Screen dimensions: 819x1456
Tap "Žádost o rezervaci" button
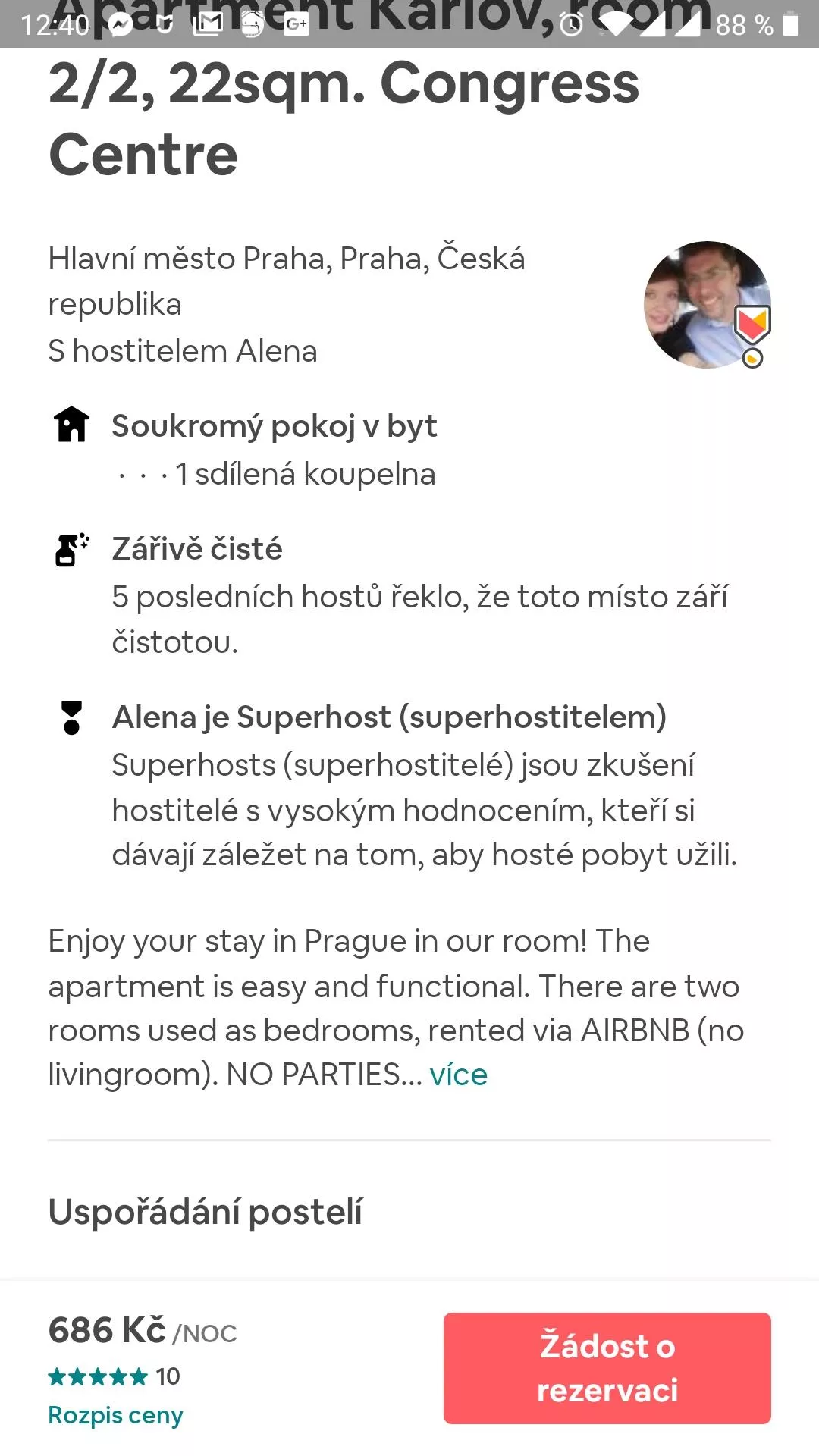[607, 1368]
